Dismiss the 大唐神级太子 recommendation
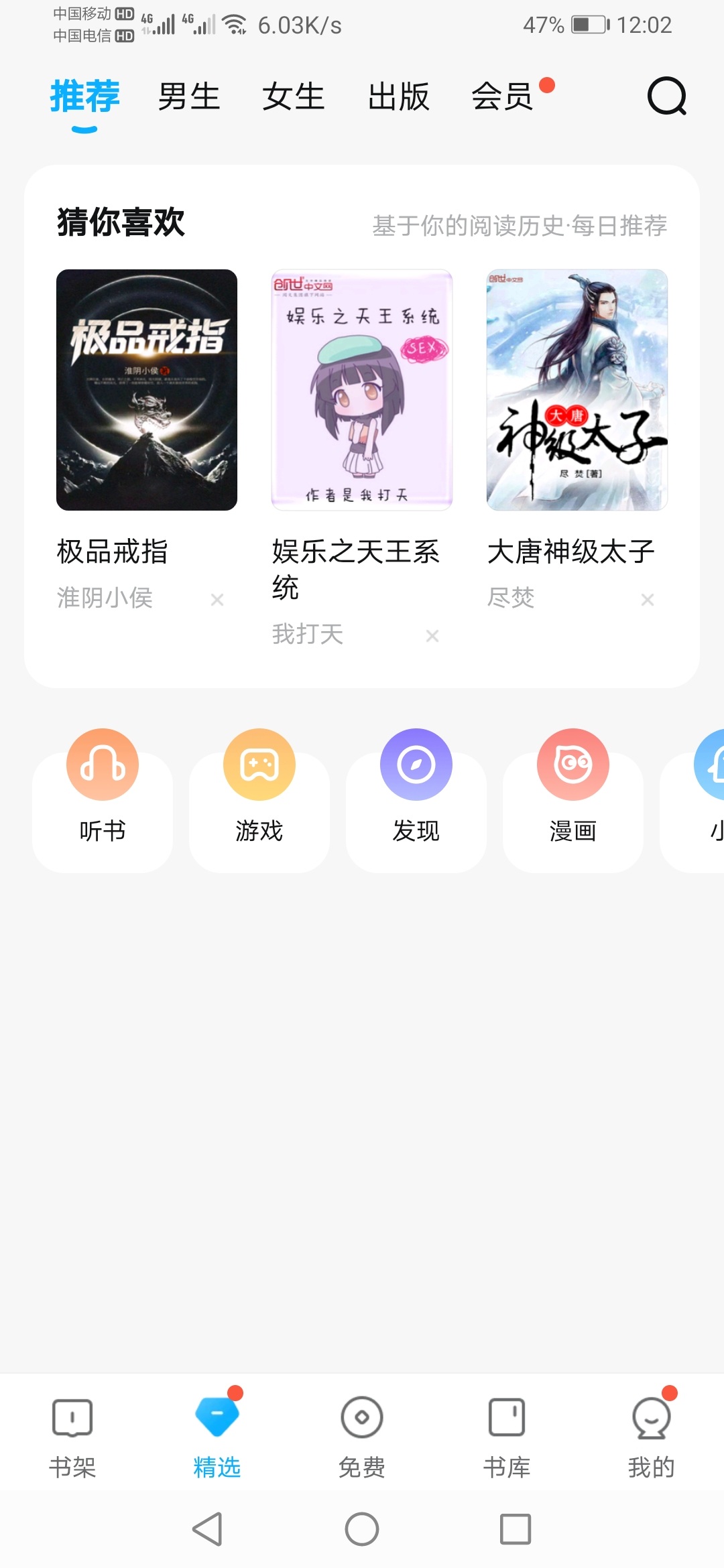 (647, 600)
